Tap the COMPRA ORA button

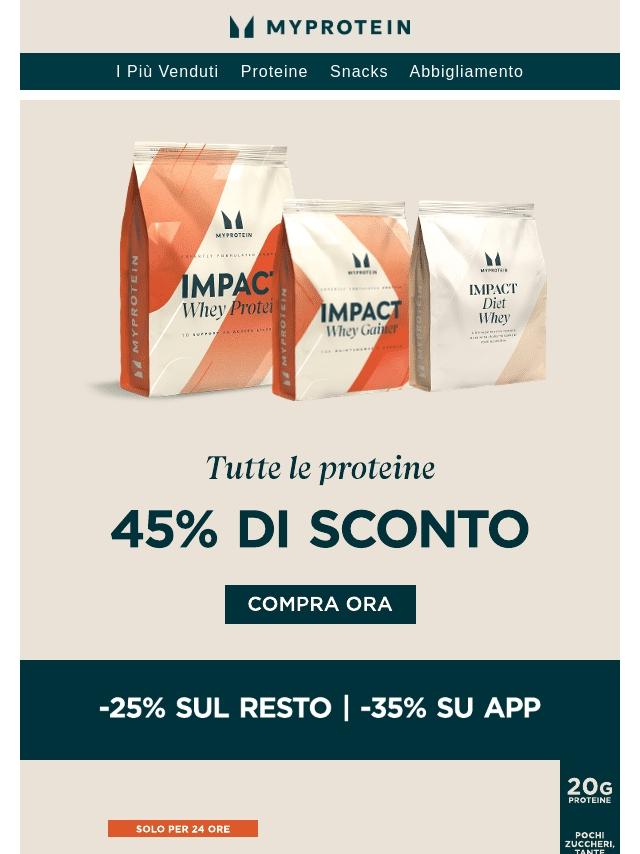[320, 605]
